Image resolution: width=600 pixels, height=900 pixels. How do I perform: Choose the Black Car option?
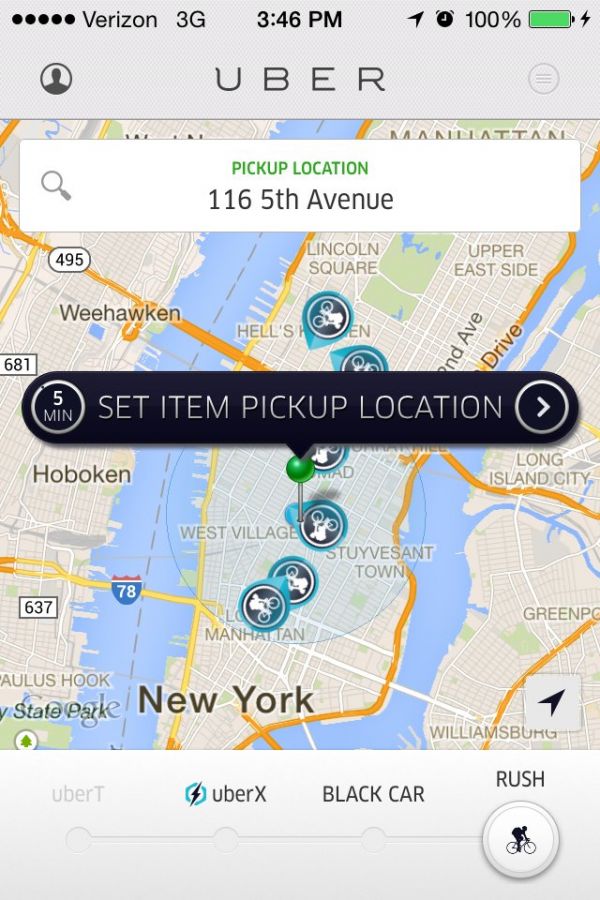373,795
